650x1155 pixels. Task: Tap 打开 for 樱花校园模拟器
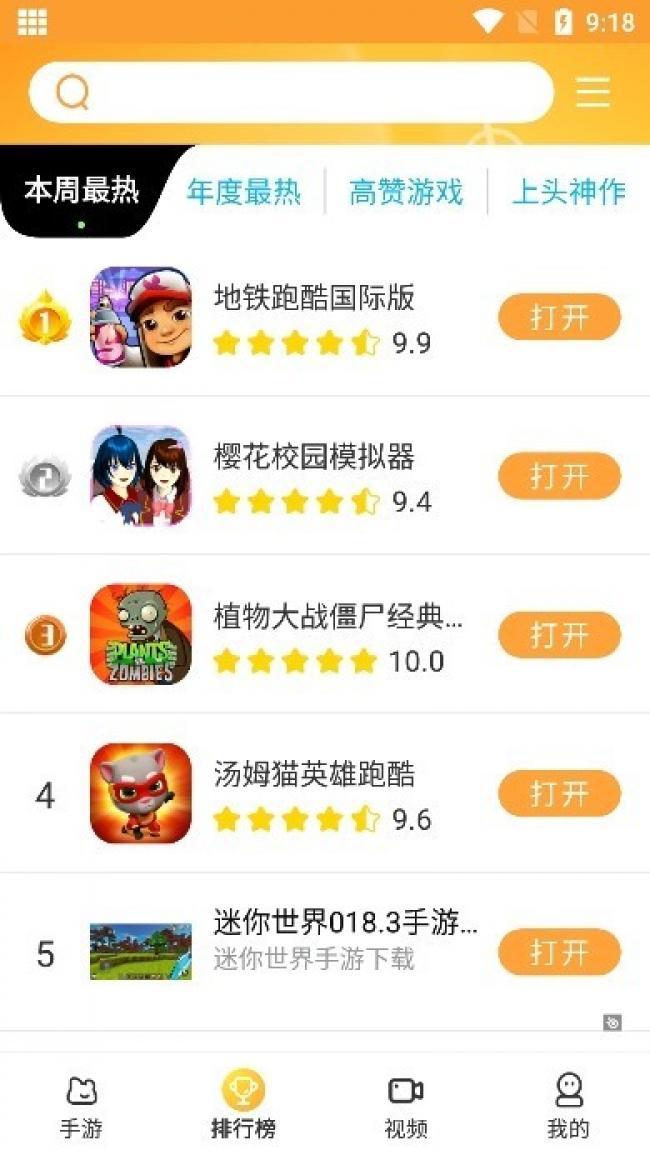559,476
